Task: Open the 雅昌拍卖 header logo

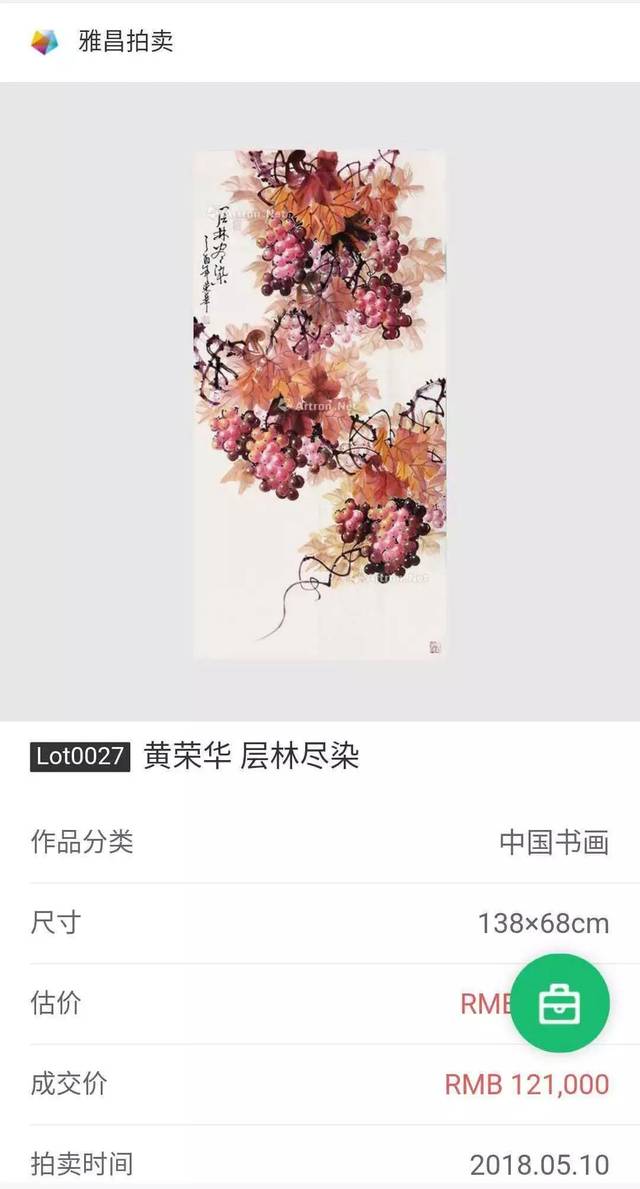Action: tap(45, 42)
